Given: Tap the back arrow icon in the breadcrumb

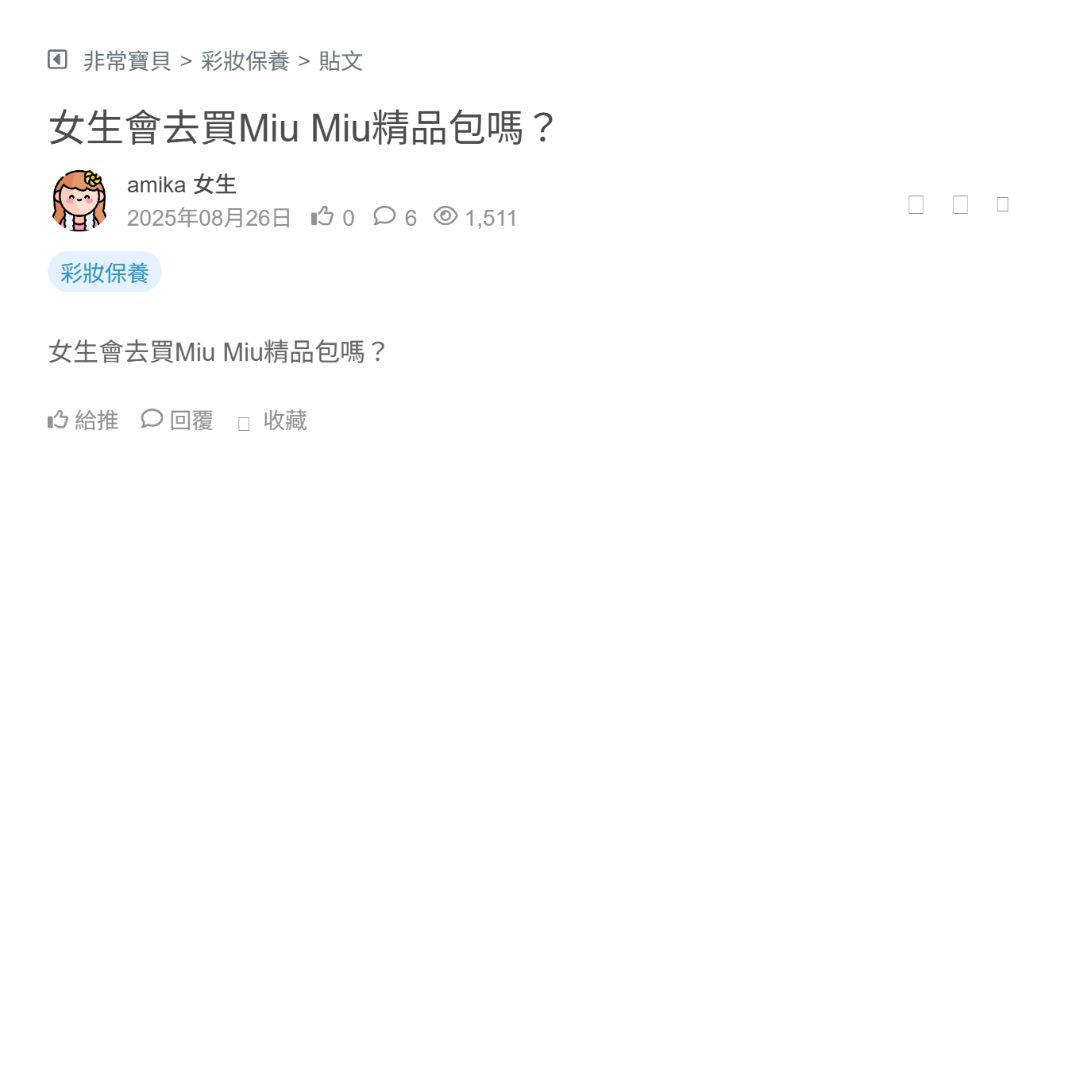Looking at the screenshot, I should coord(57,60).
